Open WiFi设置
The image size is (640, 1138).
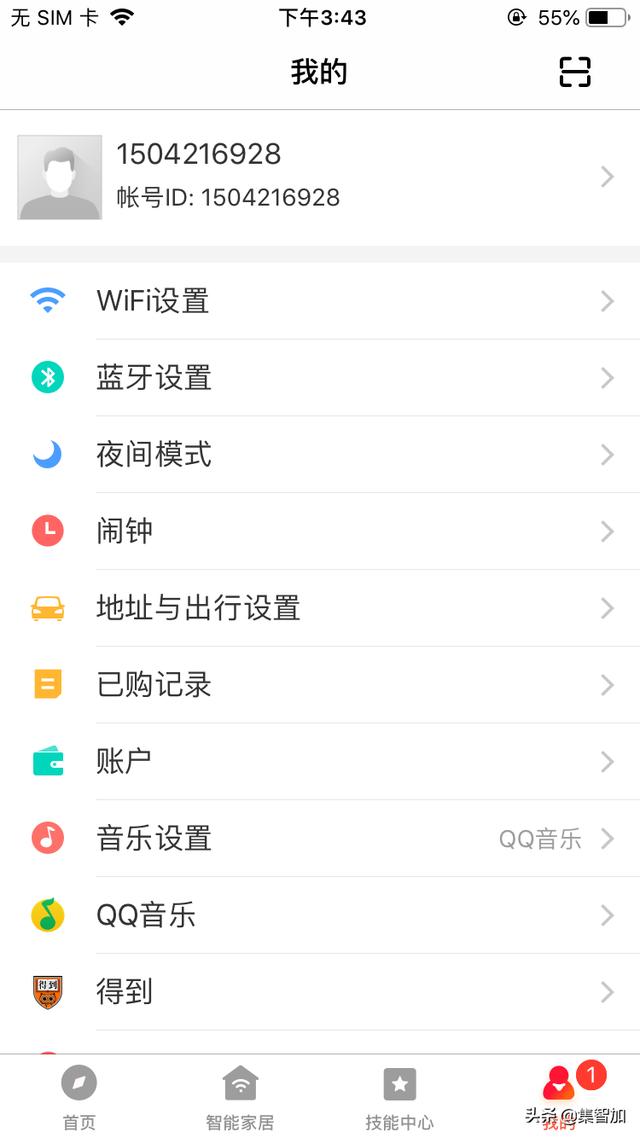tap(320, 301)
